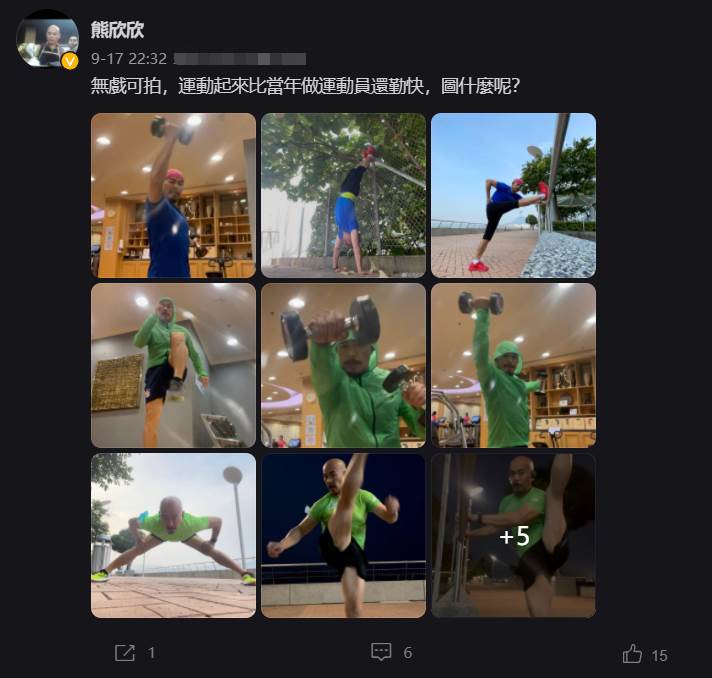The height and width of the screenshot is (678, 712).
Task: Open the leg stretch on railing photo
Action: point(513,195)
